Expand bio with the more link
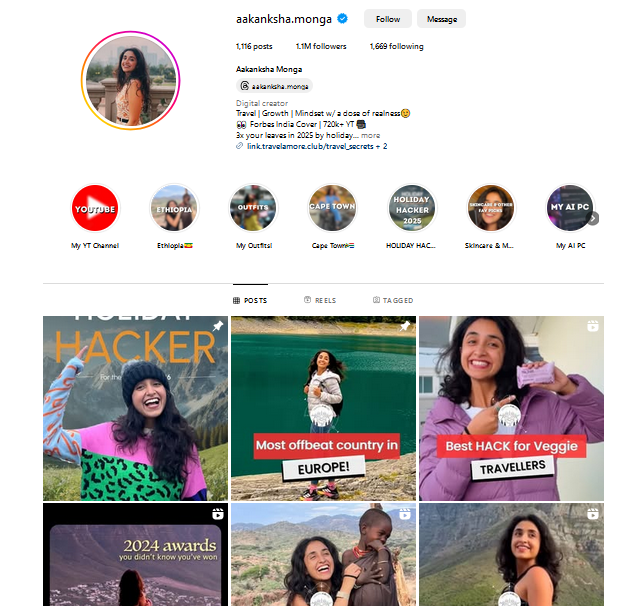 point(371,135)
